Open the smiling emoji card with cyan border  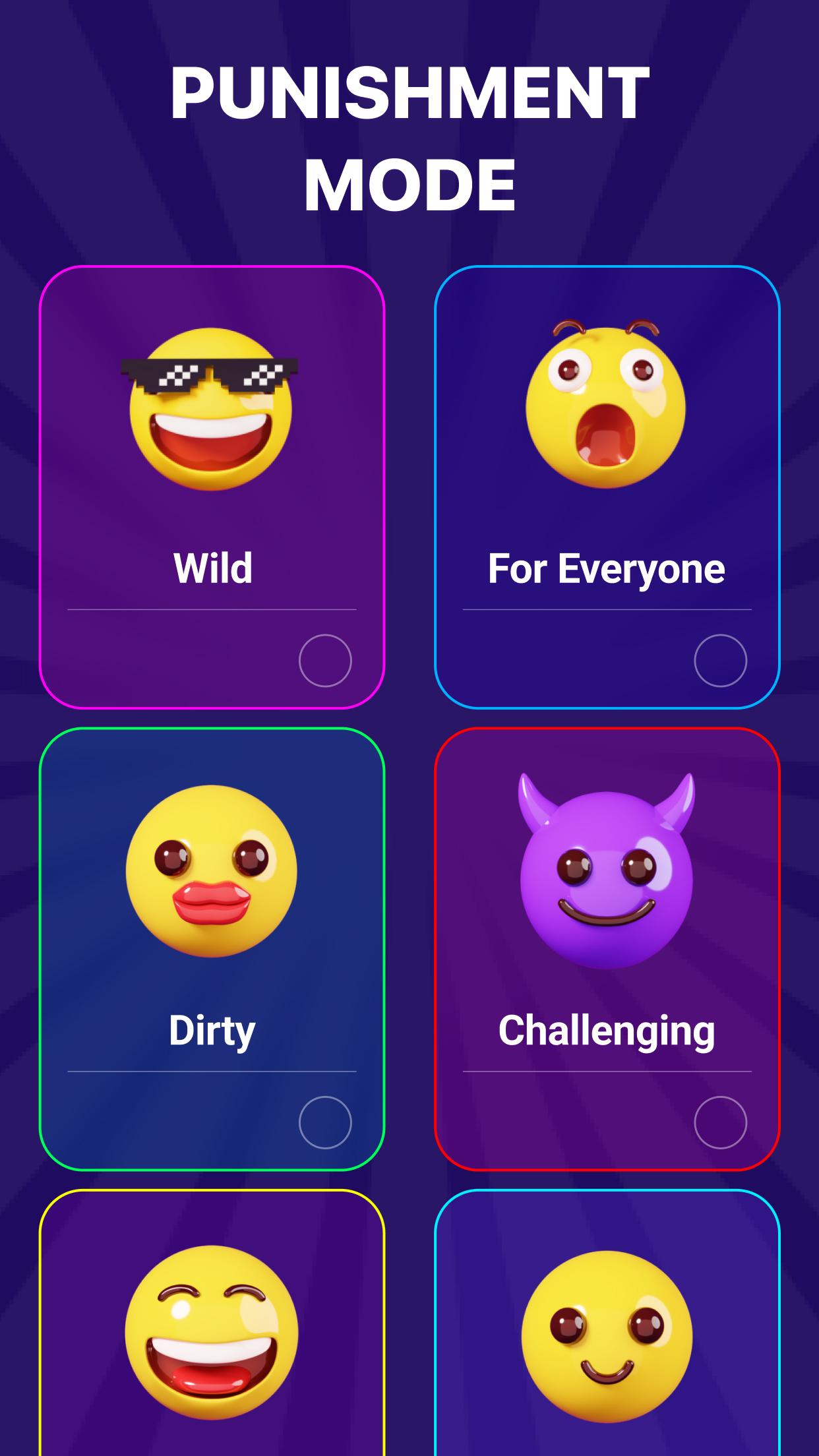(607, 1323)
